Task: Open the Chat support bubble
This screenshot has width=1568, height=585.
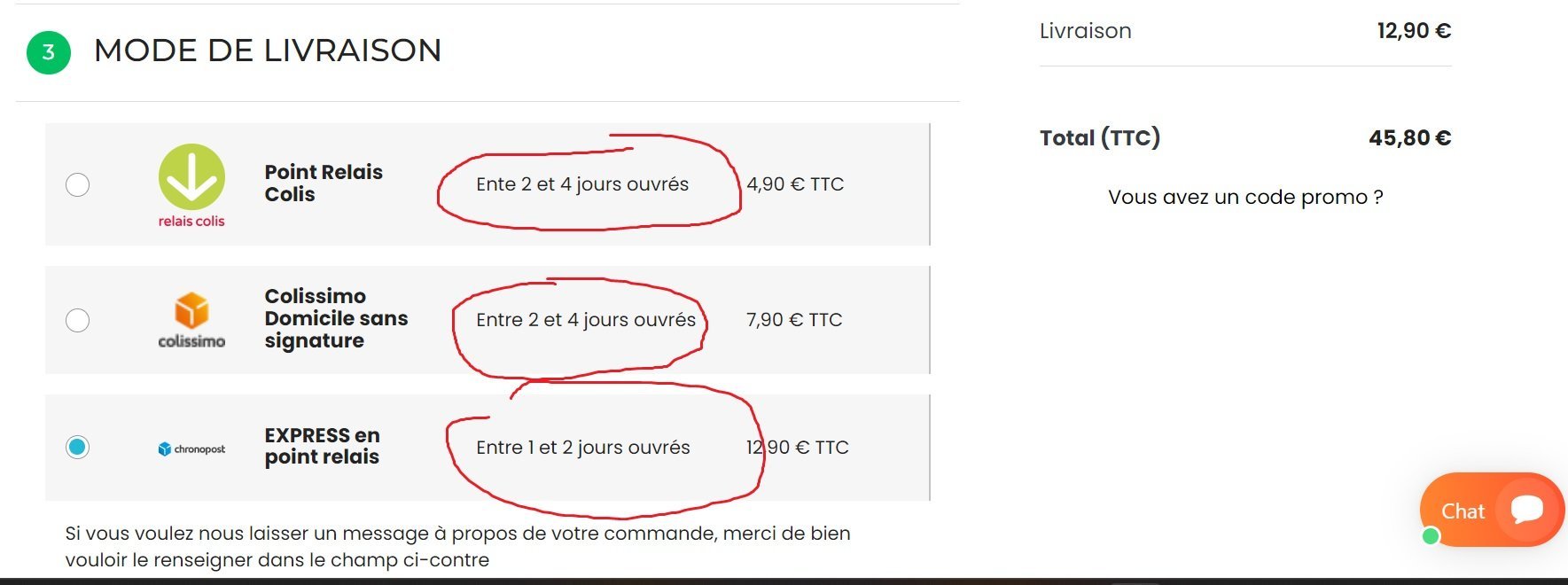Action: (x=1491, y=510)
